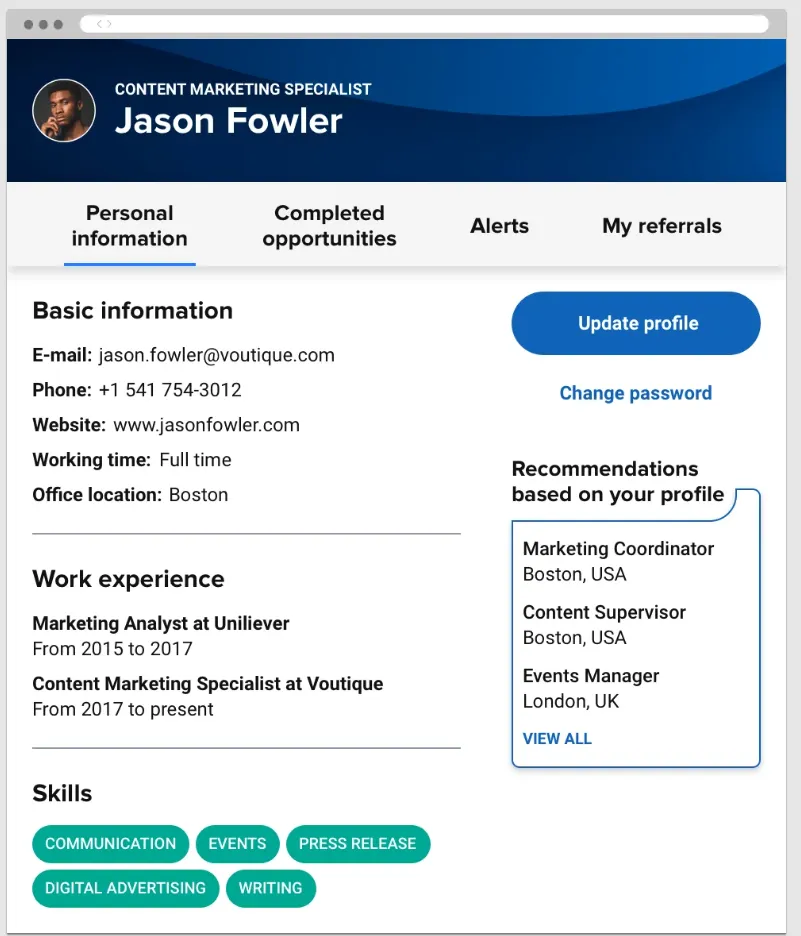Image resolution: width=801 pixels, height=936 pixels.
Task: Select the Events skill chip
Action: pos(237,844)
